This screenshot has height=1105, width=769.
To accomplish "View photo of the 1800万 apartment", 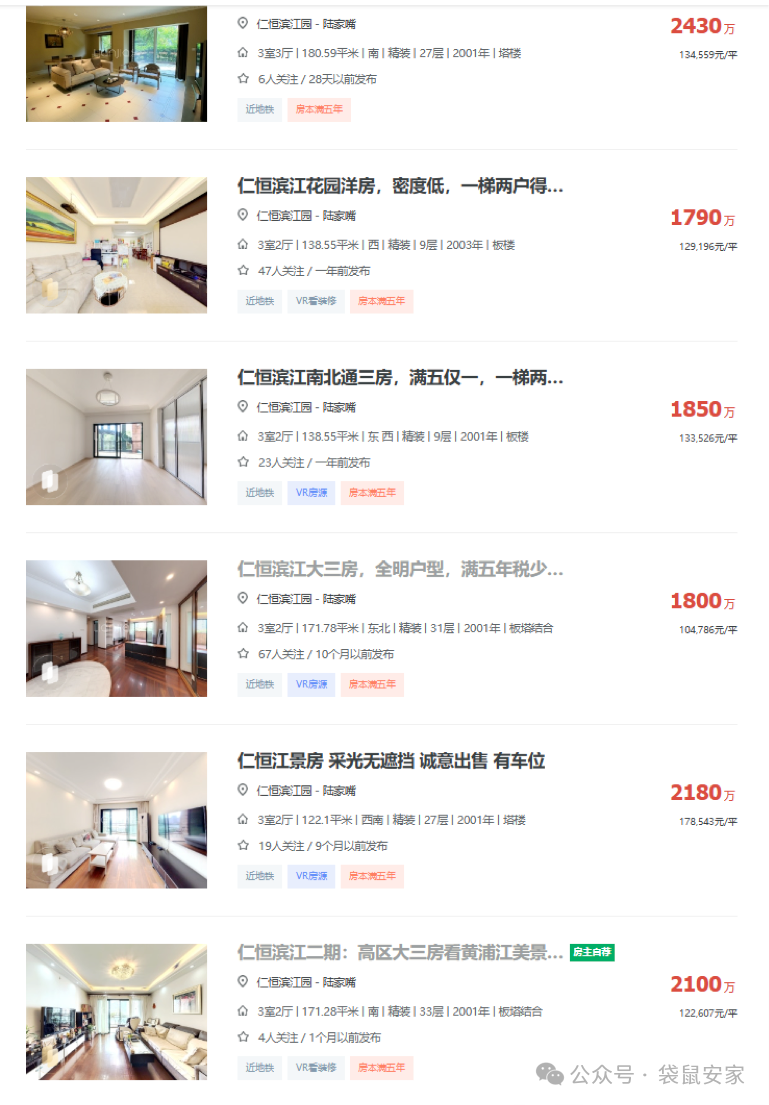I will tap(116, 628).
